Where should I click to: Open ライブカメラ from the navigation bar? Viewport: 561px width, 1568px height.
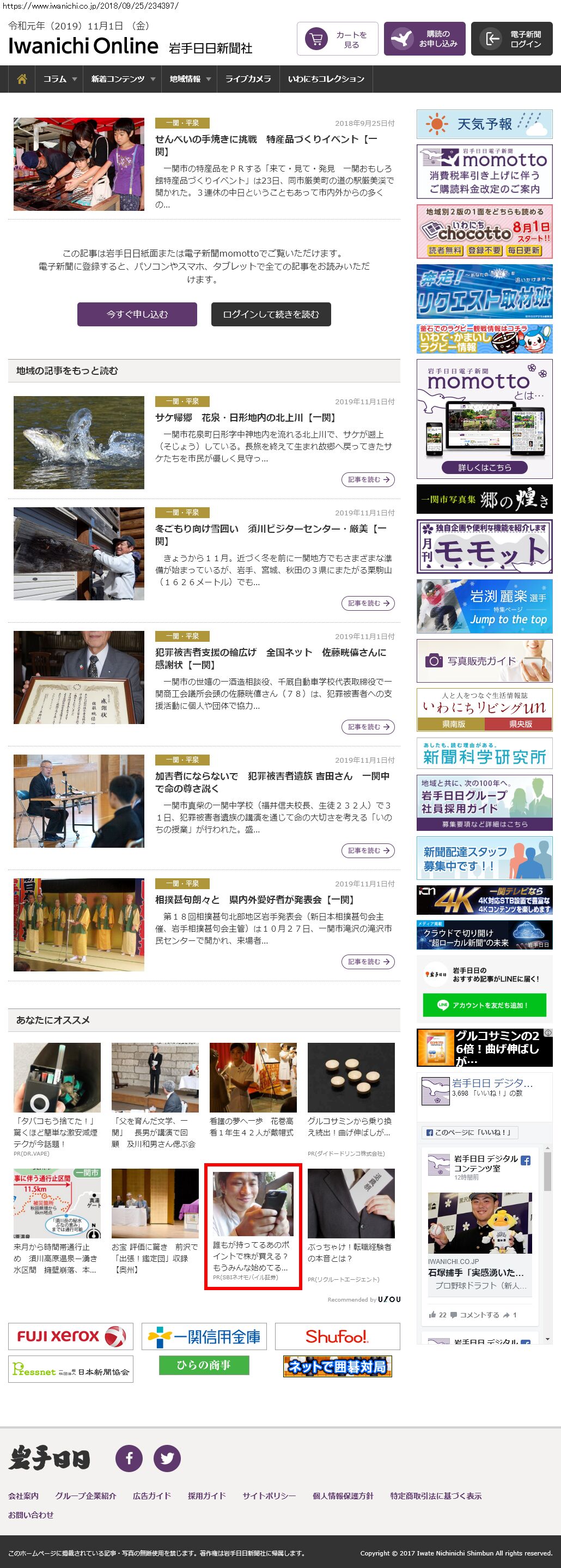[x=248, y=79]
